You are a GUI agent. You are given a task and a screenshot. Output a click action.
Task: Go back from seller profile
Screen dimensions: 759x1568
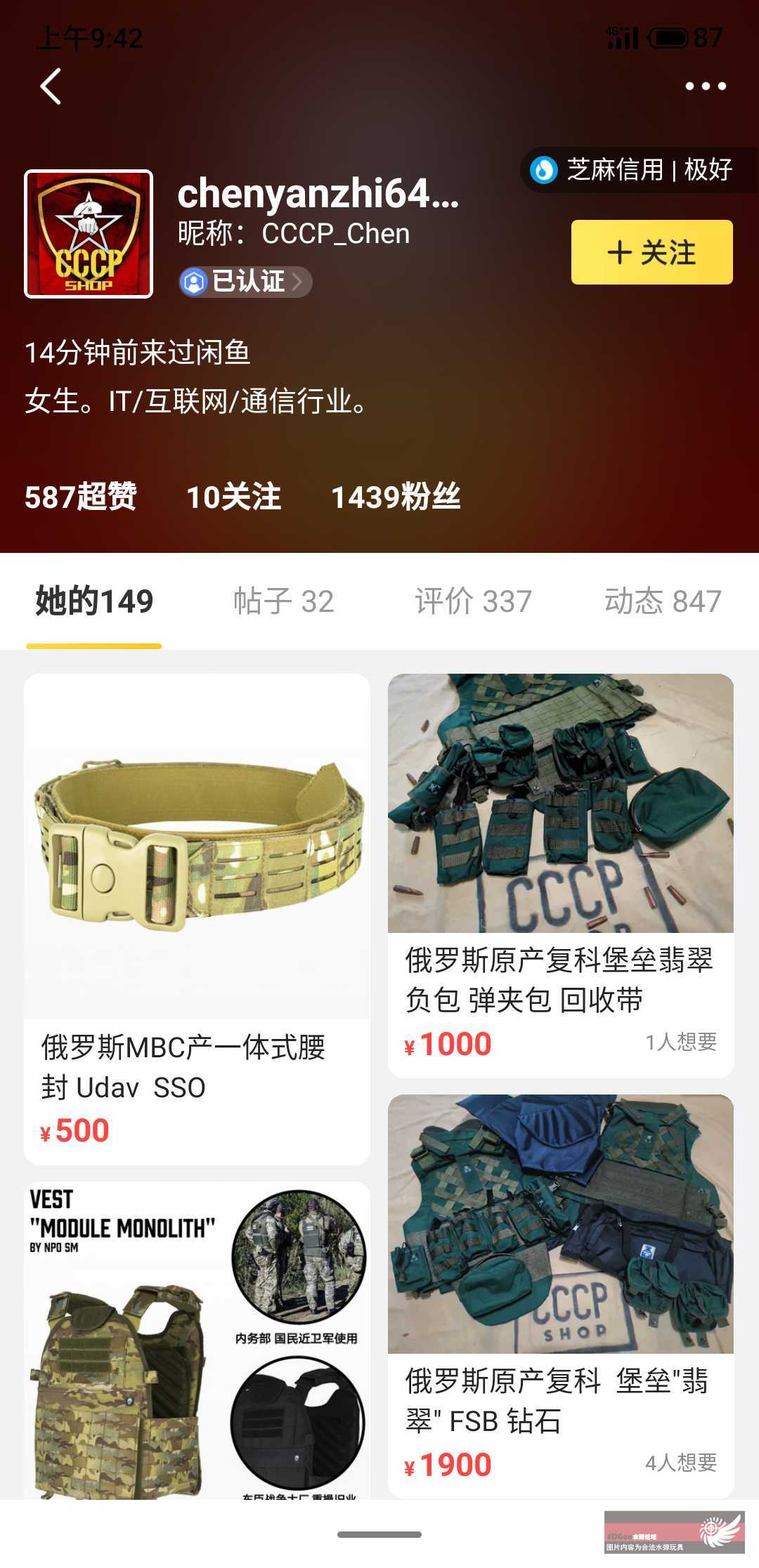click(x=51, y=86)
